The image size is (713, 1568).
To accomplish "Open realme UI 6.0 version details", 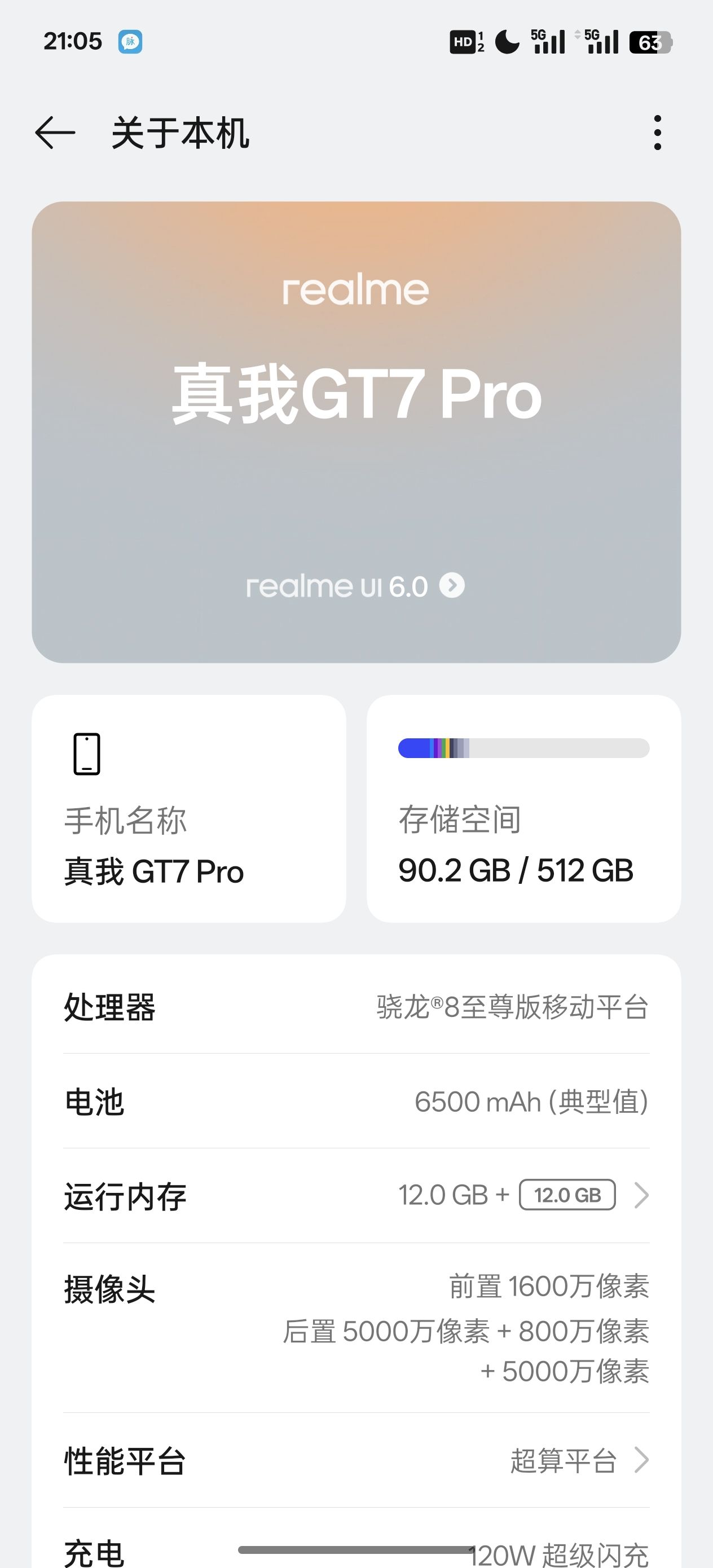I will (x=355, y=586).
